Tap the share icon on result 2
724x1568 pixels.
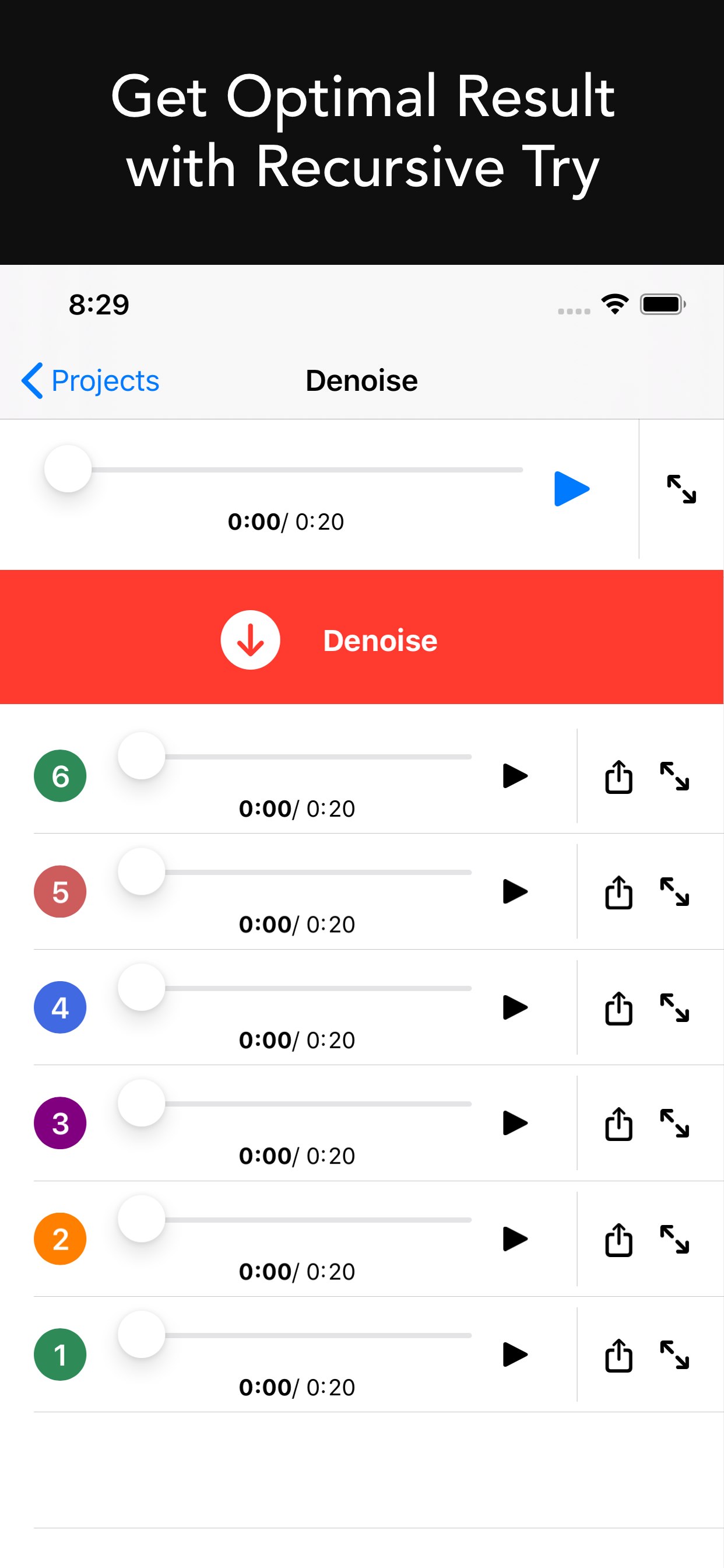click(617, 1240)
